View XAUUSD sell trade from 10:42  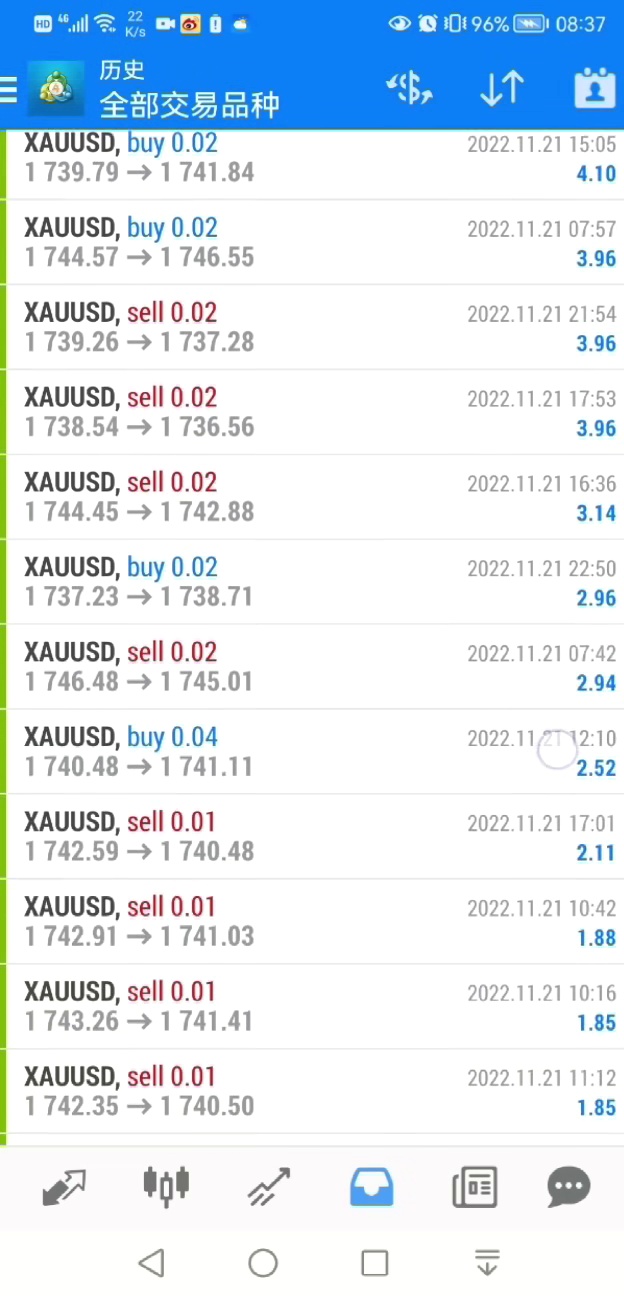310,922
